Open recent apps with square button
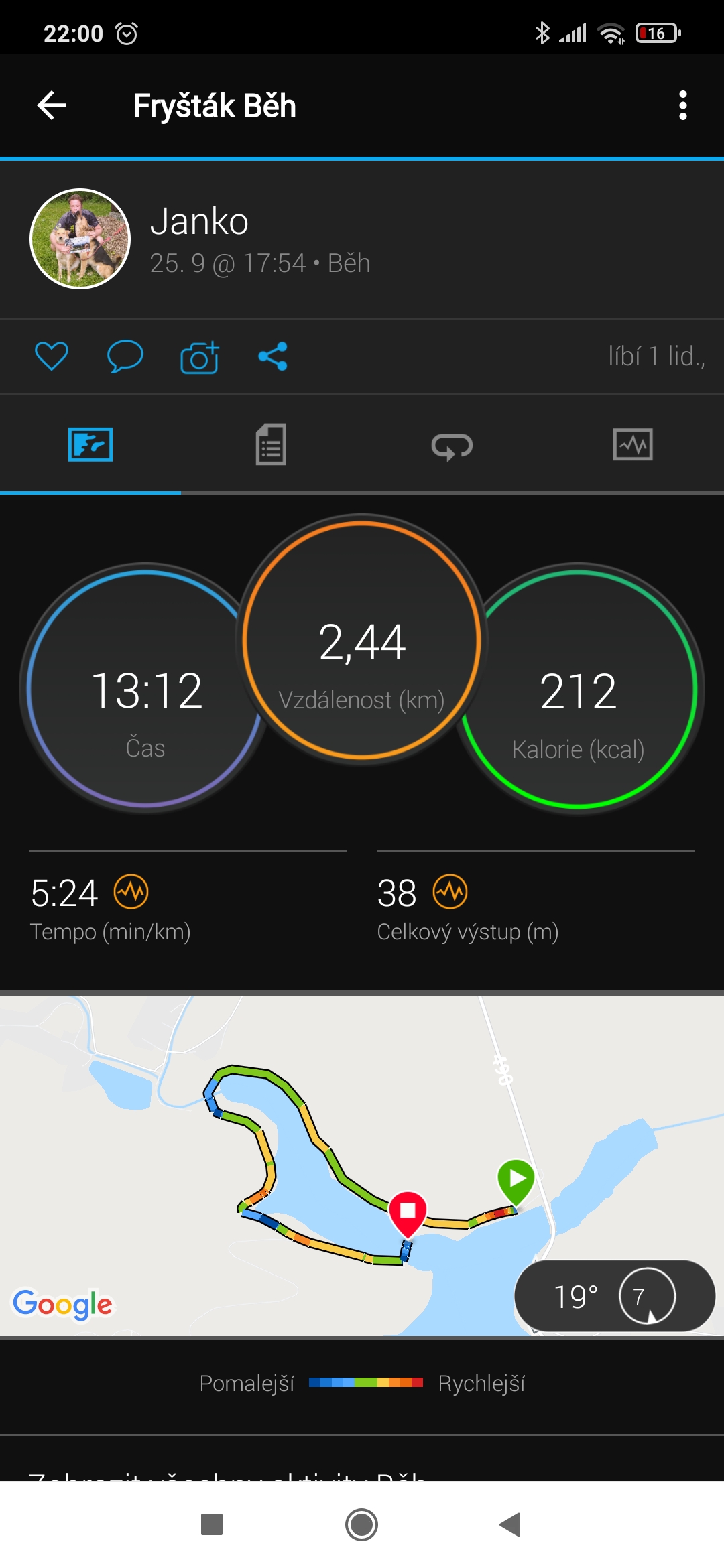This screenshot has height=1568, width=724. click(x=212, y=1524)
